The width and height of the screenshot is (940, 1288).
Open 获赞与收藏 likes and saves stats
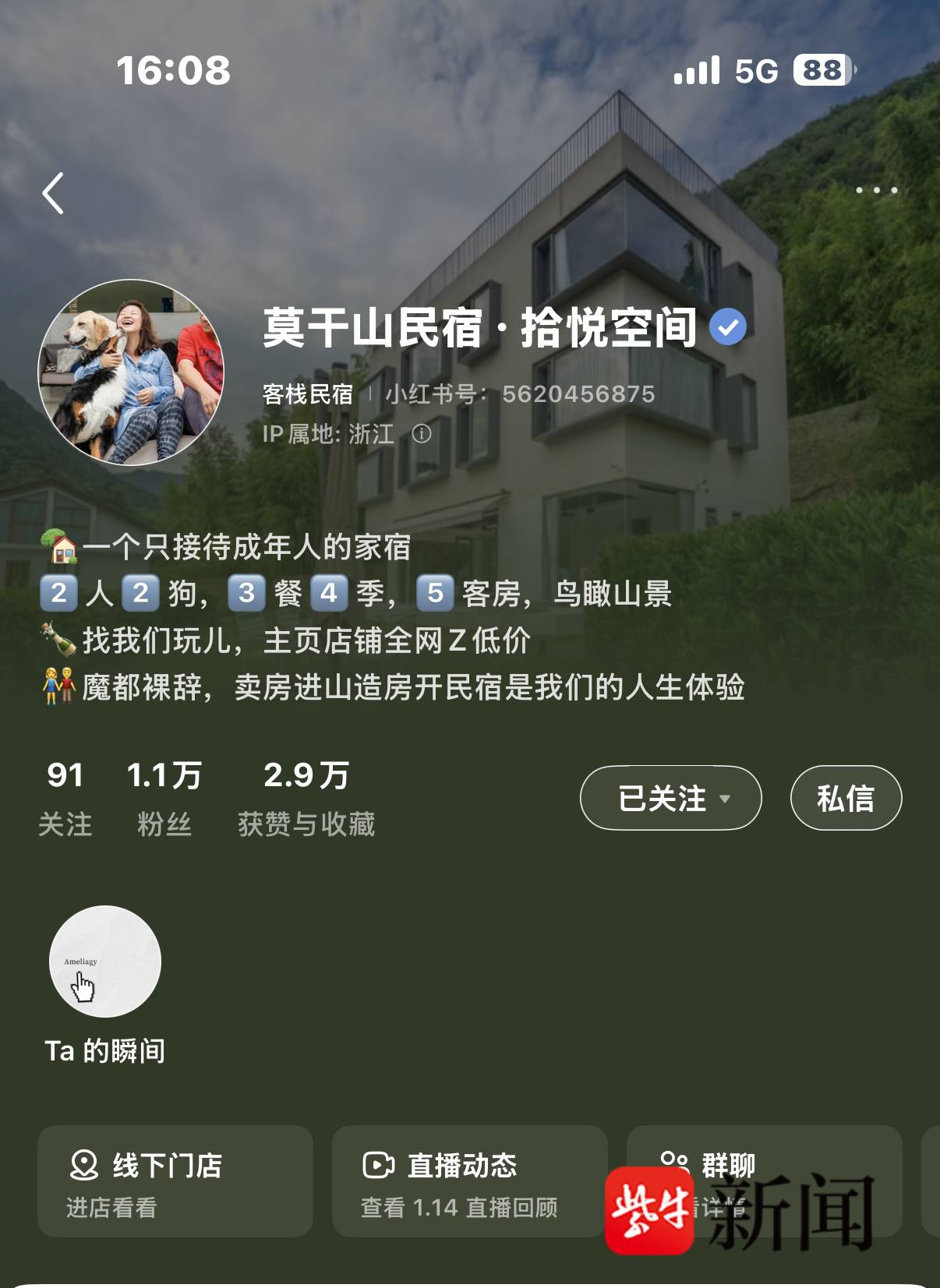point(306,798)
